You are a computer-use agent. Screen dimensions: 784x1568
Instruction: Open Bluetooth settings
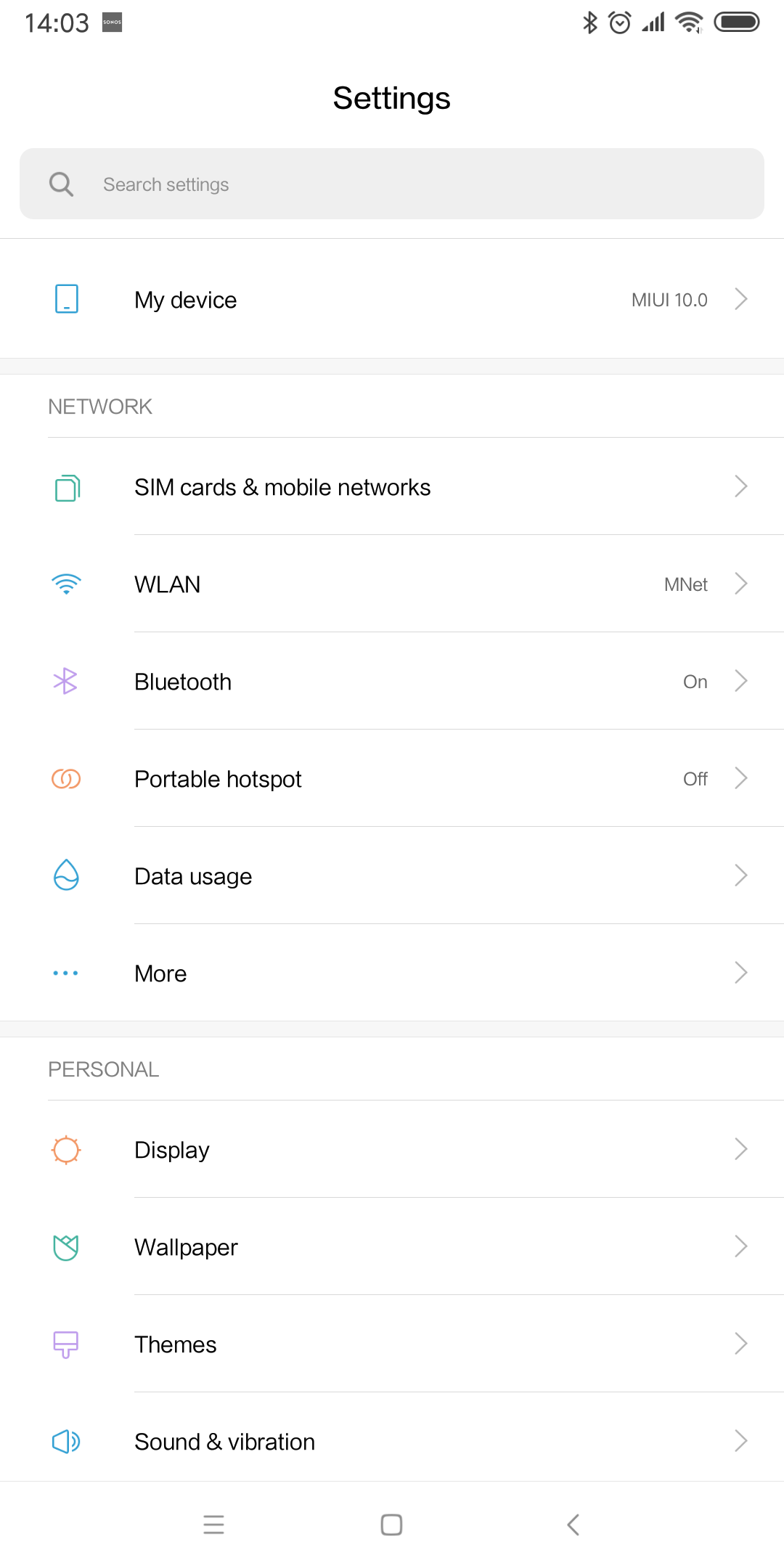[392, 682]
